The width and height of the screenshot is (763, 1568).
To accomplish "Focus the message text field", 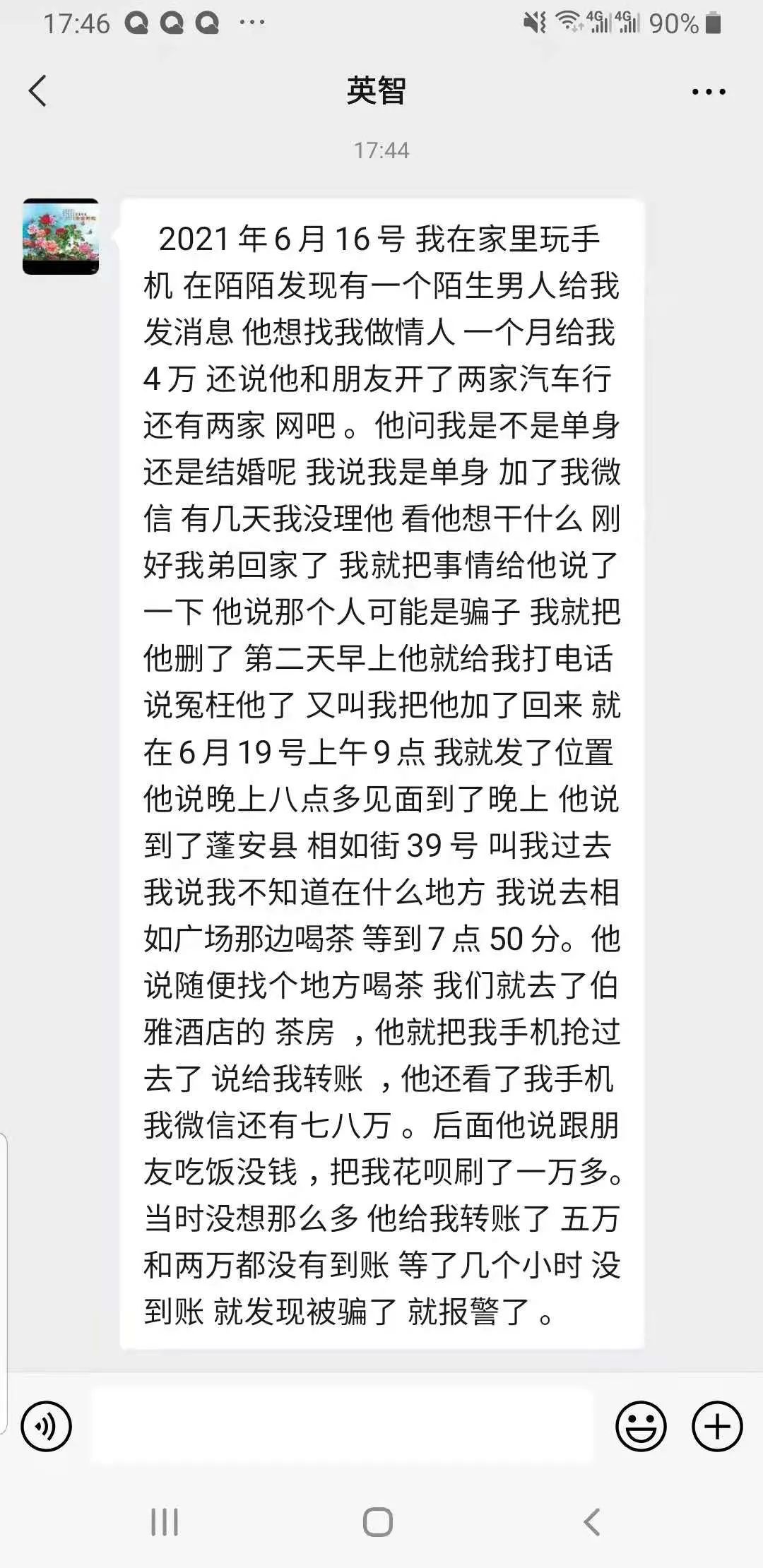I will coord(343,1425).
